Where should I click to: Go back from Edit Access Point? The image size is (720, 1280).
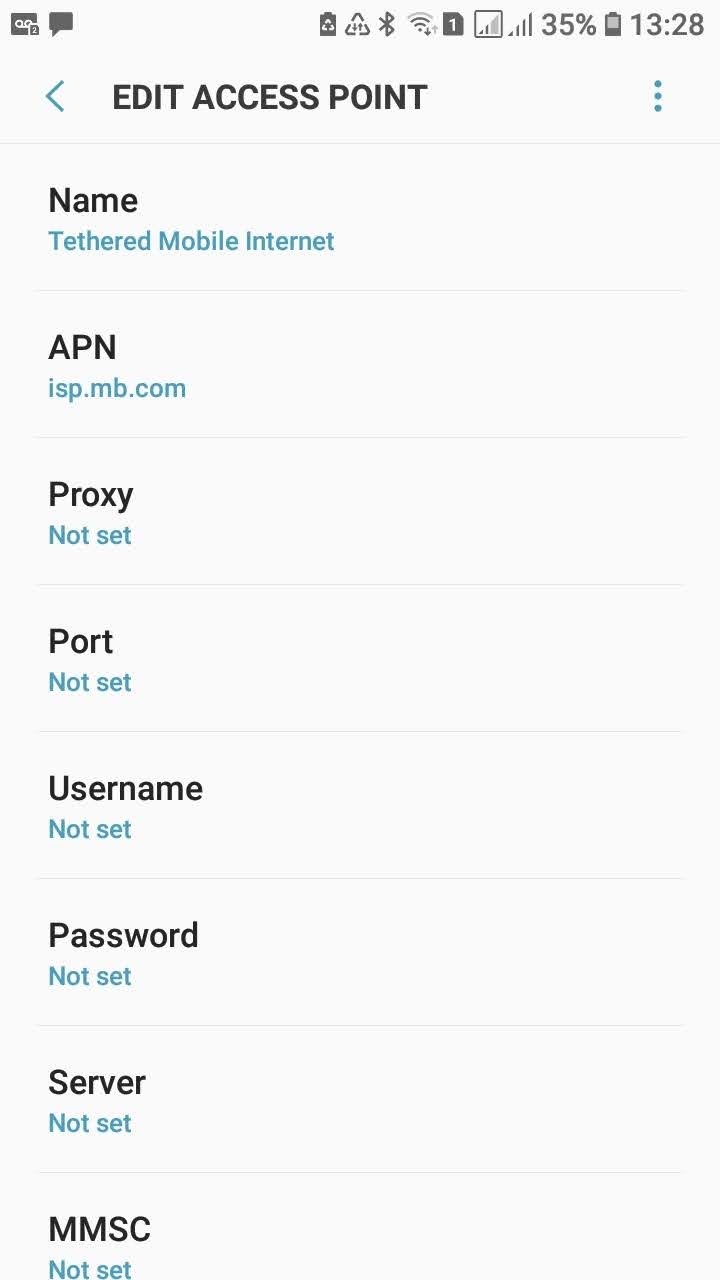pos(55,97)
